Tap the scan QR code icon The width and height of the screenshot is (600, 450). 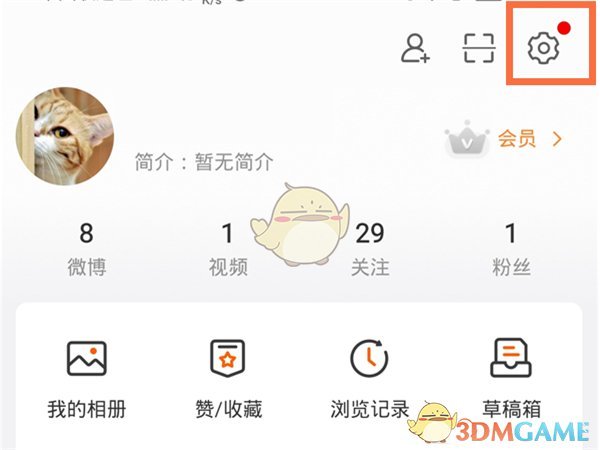(480, 47)
